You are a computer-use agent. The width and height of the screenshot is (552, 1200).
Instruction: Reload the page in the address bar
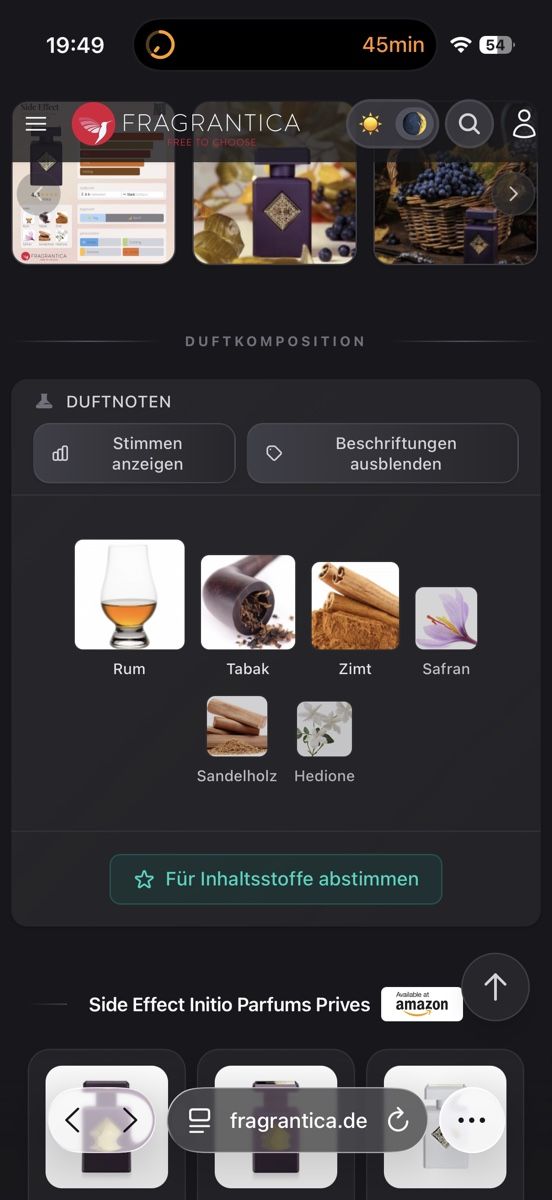(398, 1121)
